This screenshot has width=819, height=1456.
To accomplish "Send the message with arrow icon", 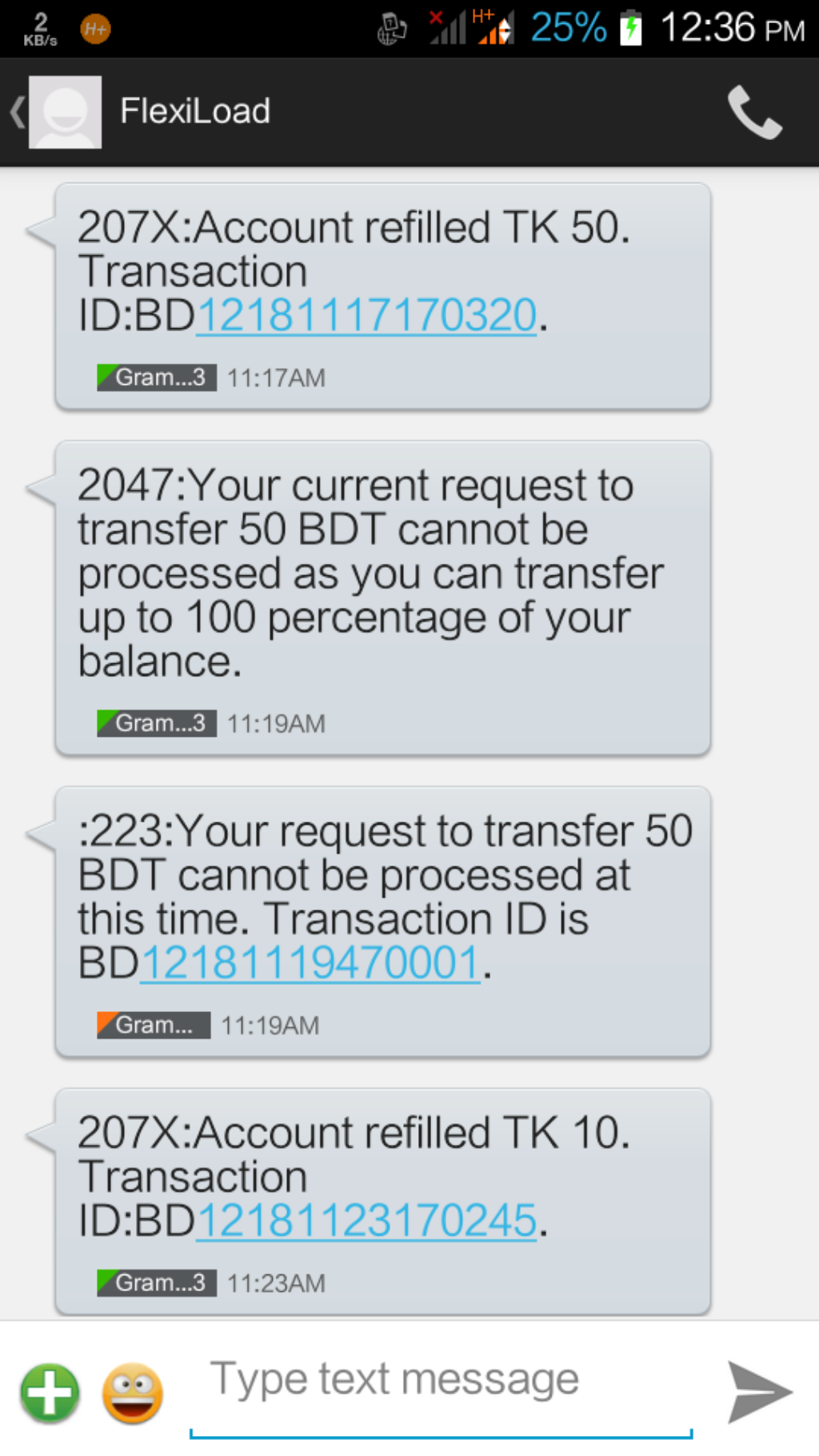I will [x=758, y=1392].
